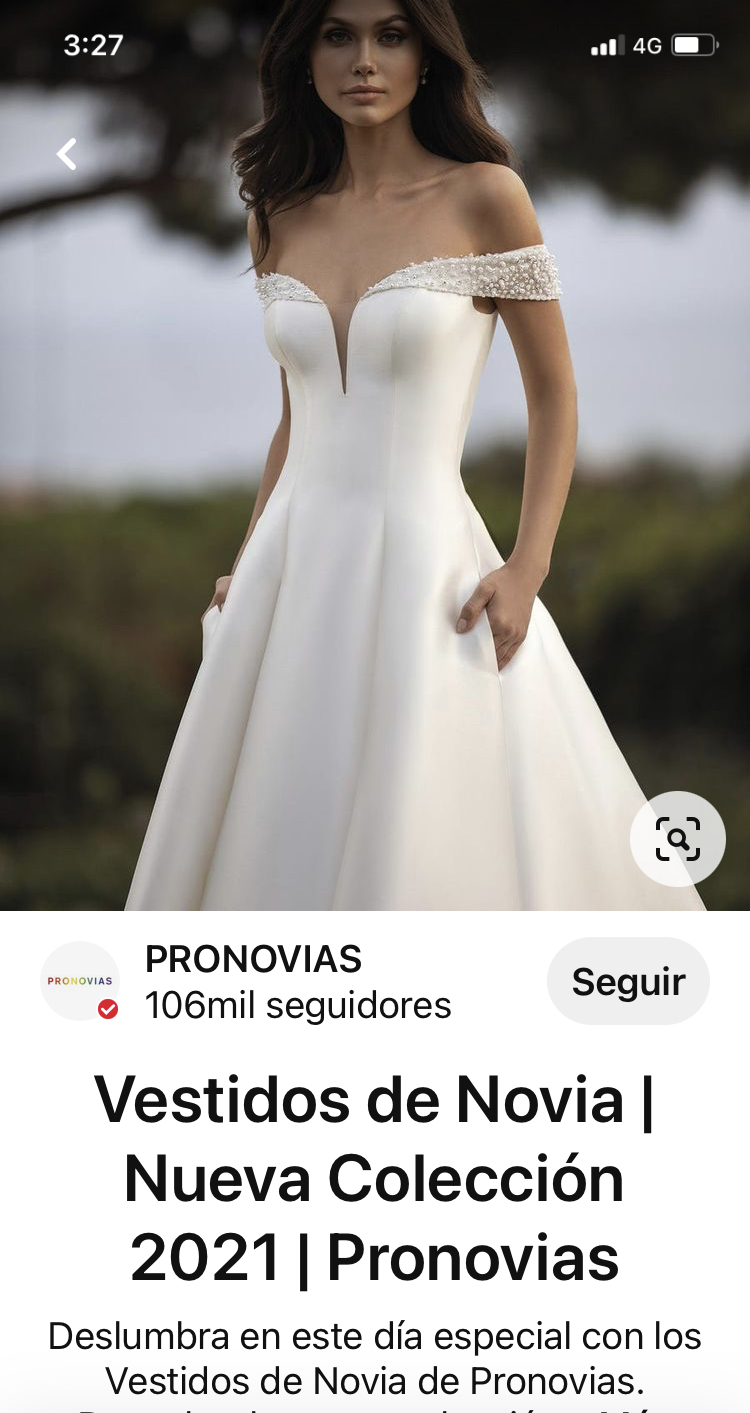Screen dimensions: 750x1413
Task: Open visual search lens on the image
Action: point(678,839)
